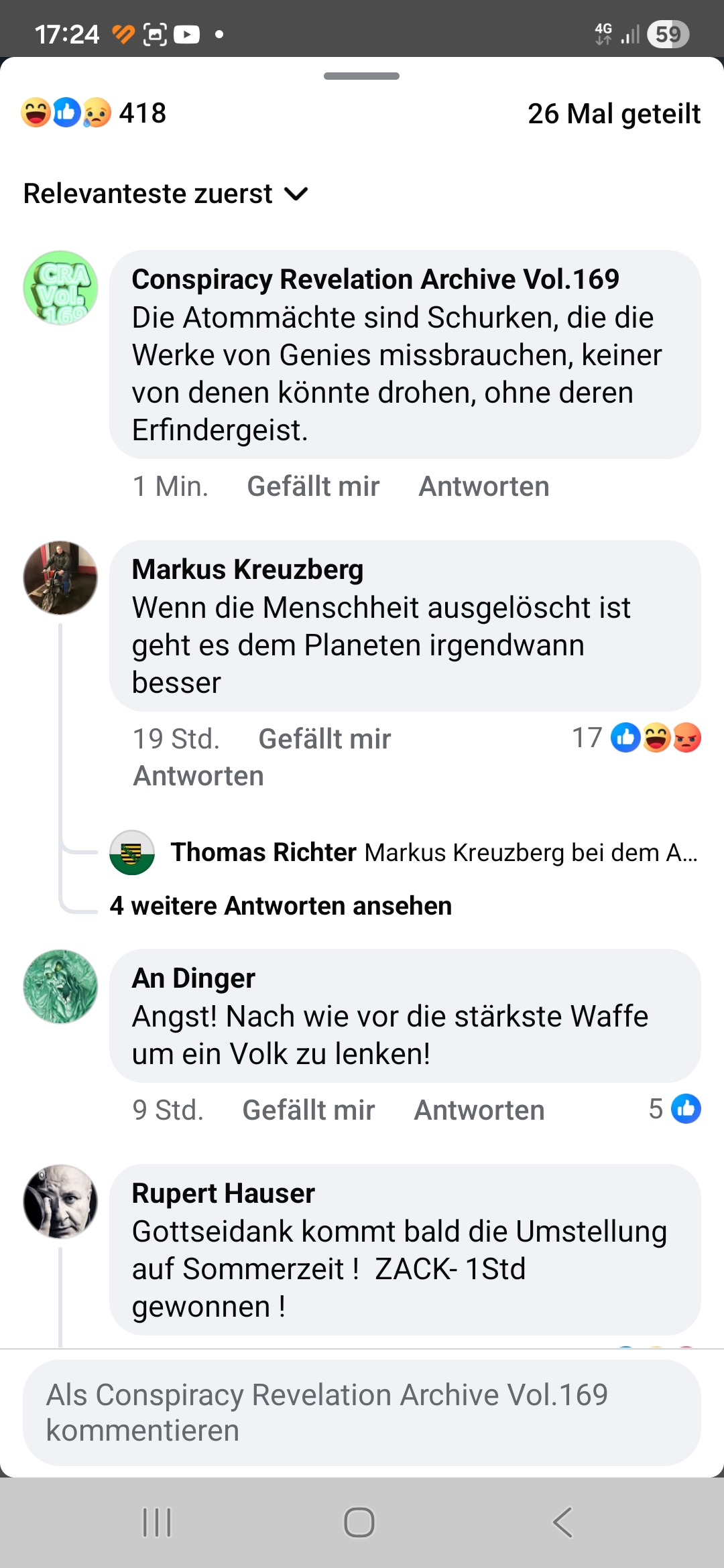Image resolution: width=724 pixels, height=1568 pixels.
Task: Open An Dinger's profile picture
Action: tap(60, 986)
